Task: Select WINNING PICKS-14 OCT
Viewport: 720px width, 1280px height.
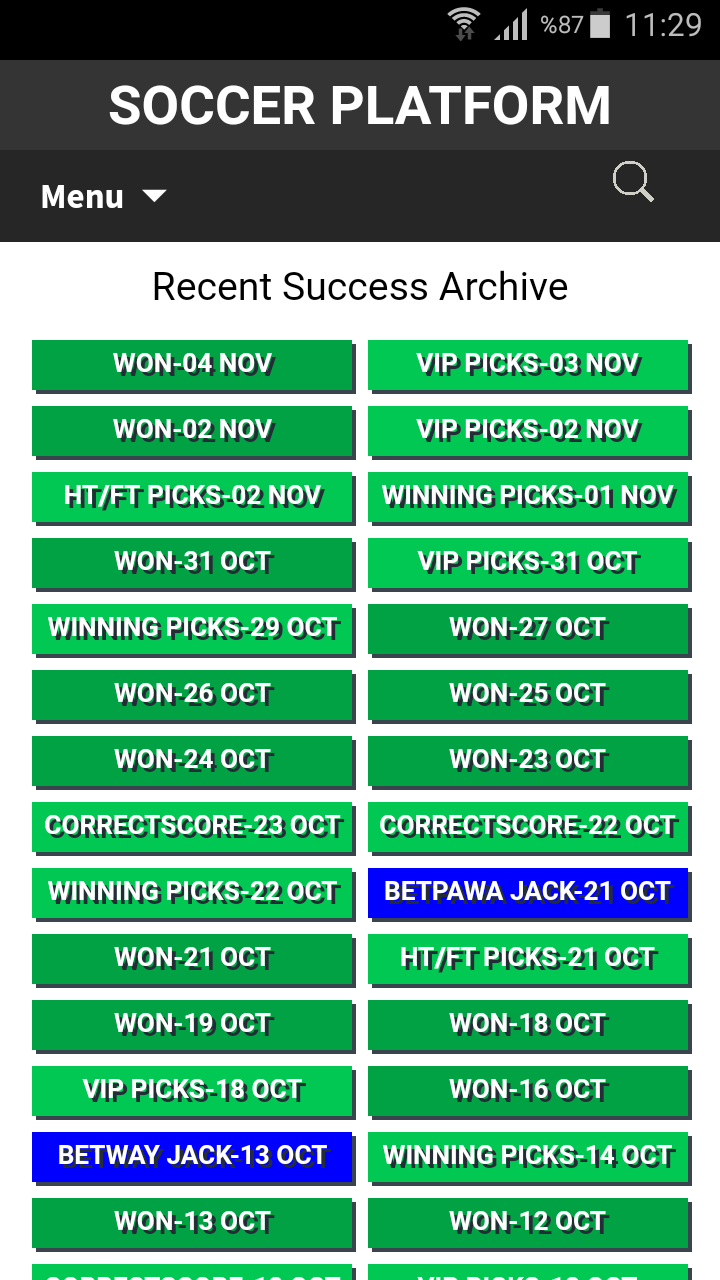Action: click(528, 1156)
